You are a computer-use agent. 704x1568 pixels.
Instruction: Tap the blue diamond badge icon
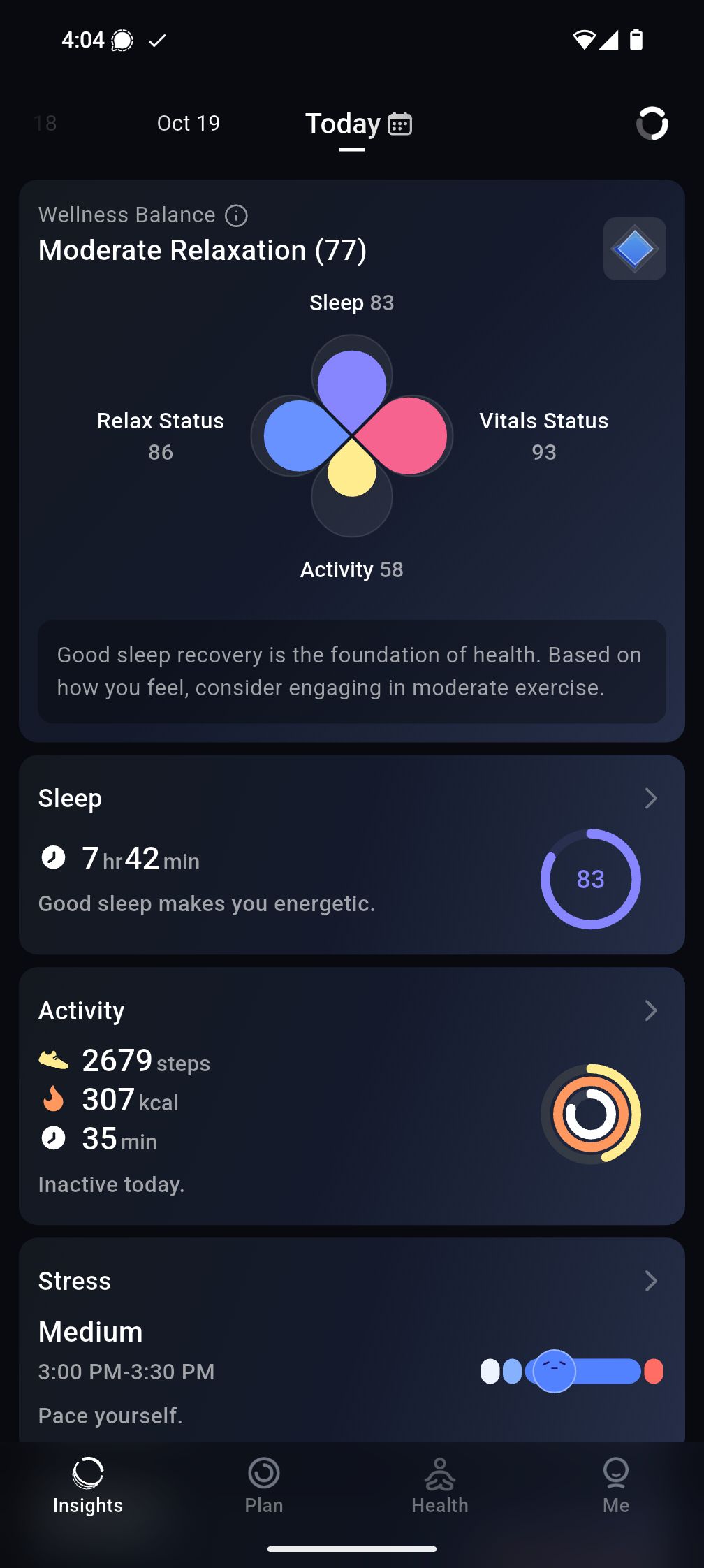(634, 249)
